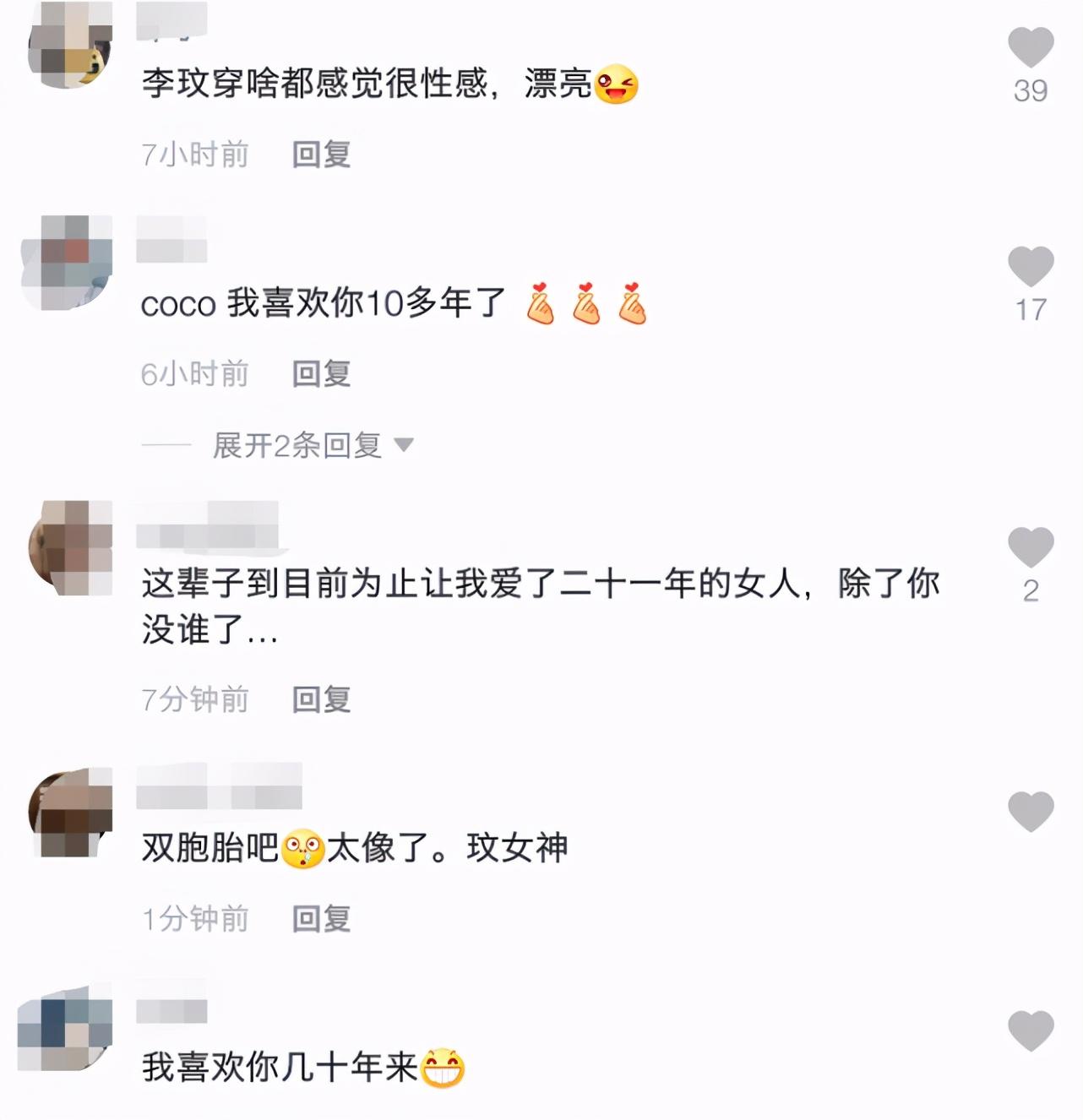This screenshot has height=1120, width=1083.
Task: Open avatar of the 二十一年 commenter
Action: 71,547
